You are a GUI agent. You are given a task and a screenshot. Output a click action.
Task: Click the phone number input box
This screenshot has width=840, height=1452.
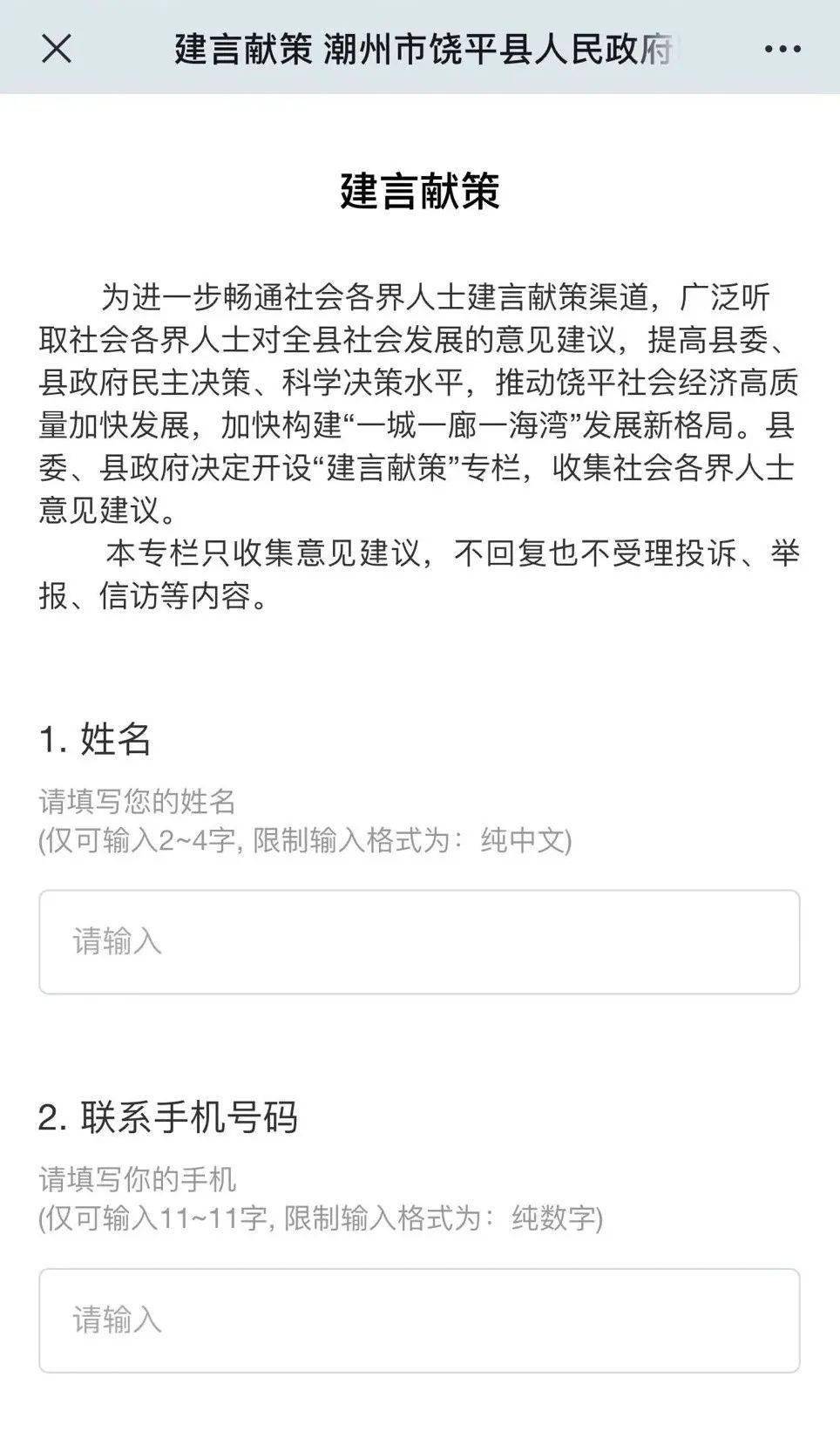[420, 1321]
